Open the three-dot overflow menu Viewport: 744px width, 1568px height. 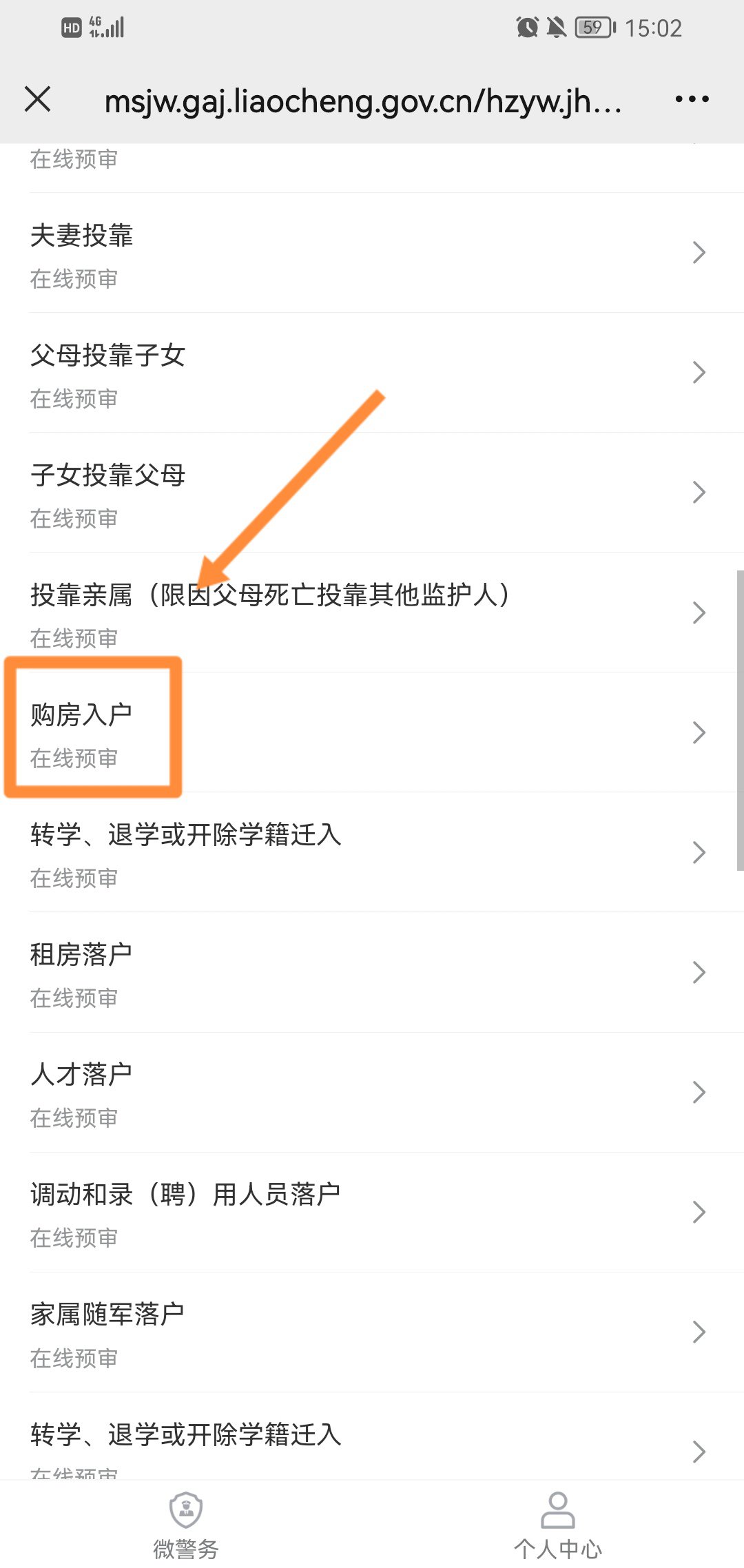(692, 100)
